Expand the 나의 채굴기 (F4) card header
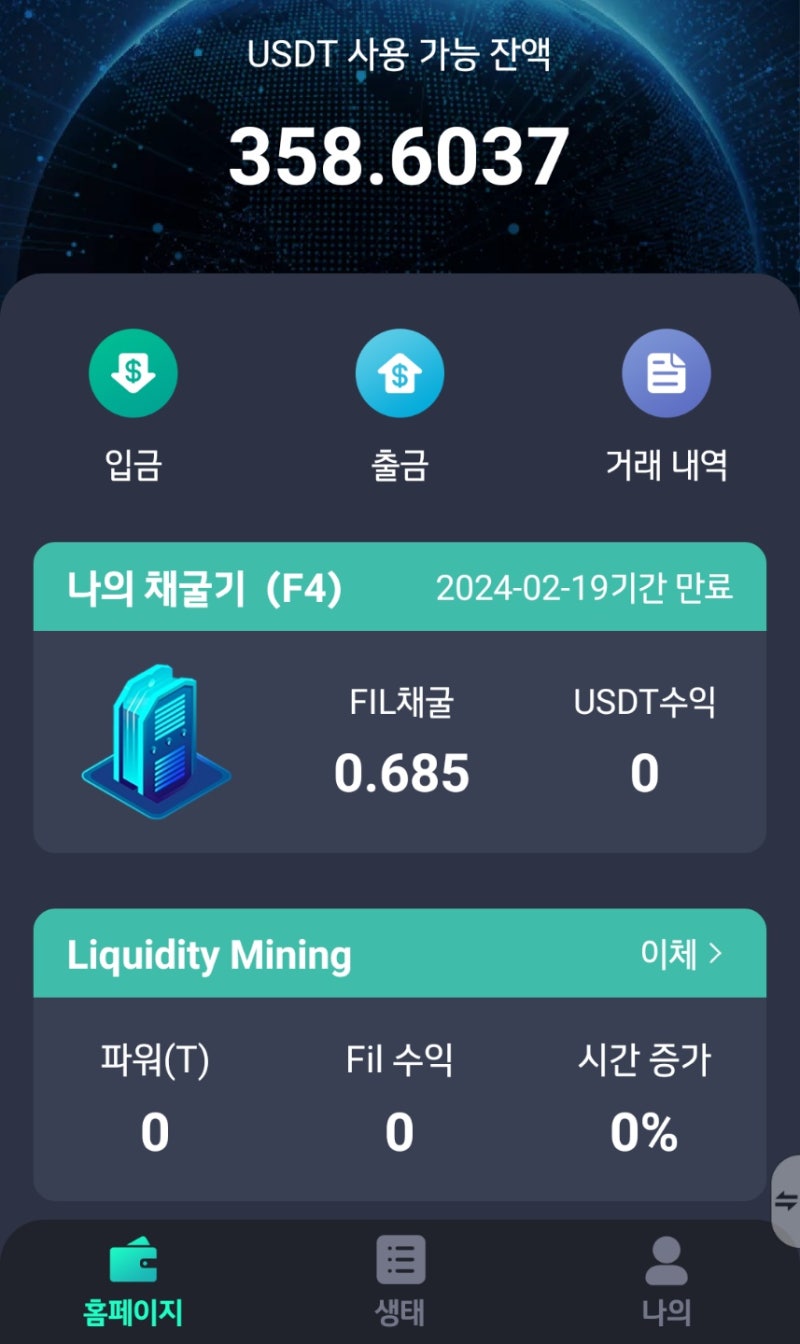This screenshot has height=1344, width=800. [x=400, y=586]
